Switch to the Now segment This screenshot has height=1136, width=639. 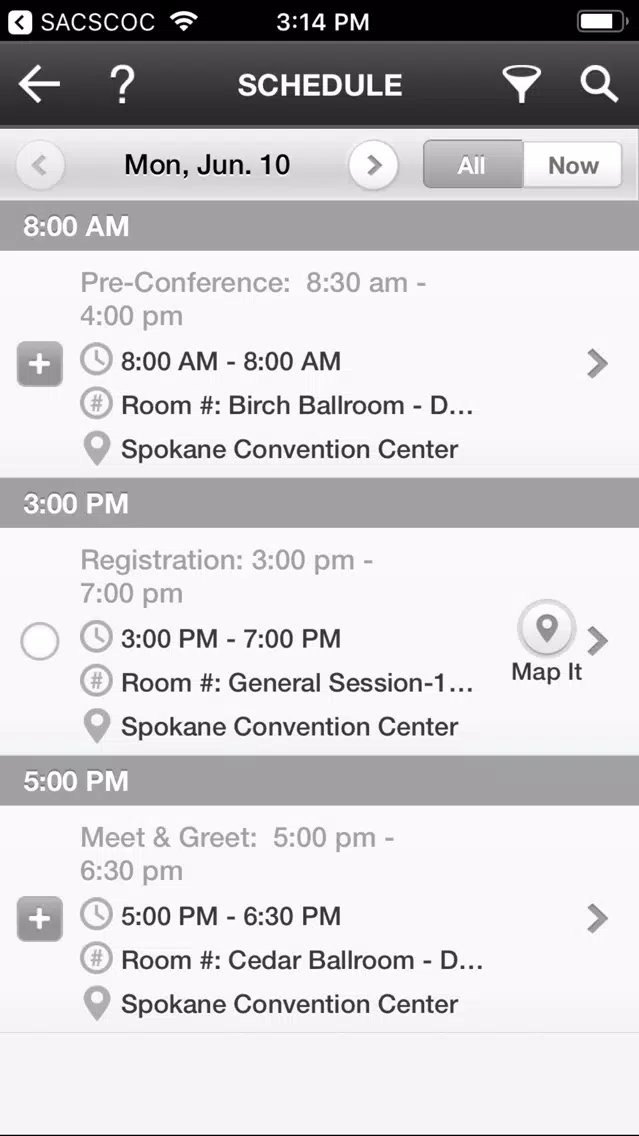click(x=572, y=165)
